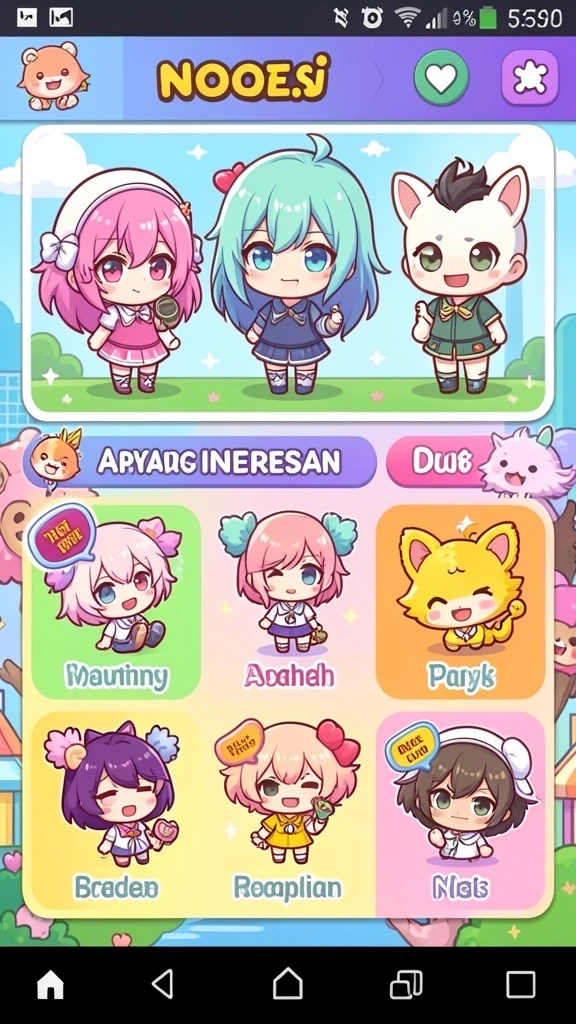Tap the green heart favorites button
Screen dimensions: 576x1024
coord(441,78)
